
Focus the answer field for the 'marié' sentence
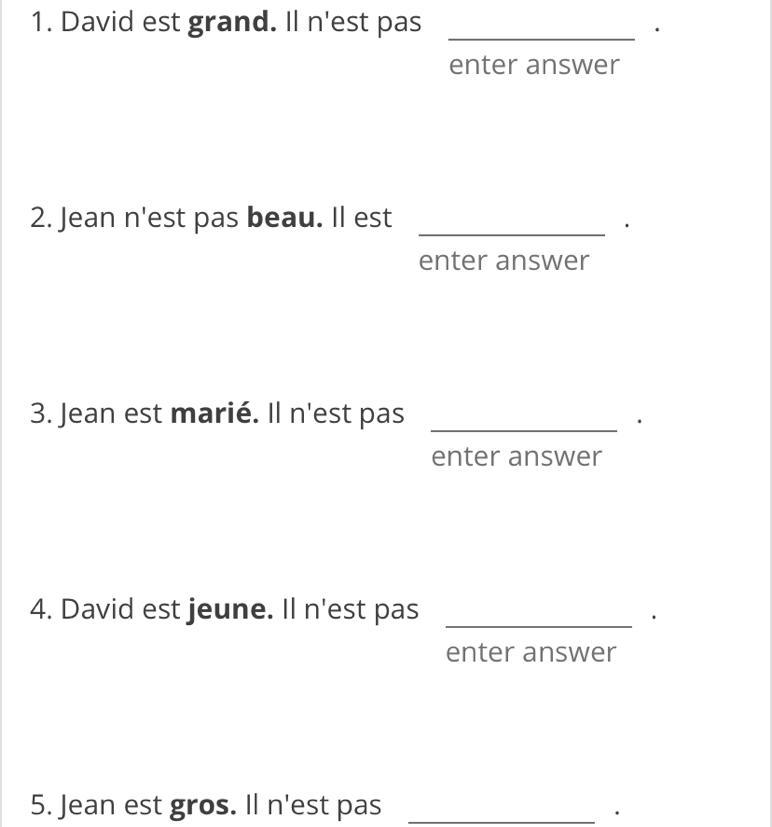click(523, 418)
